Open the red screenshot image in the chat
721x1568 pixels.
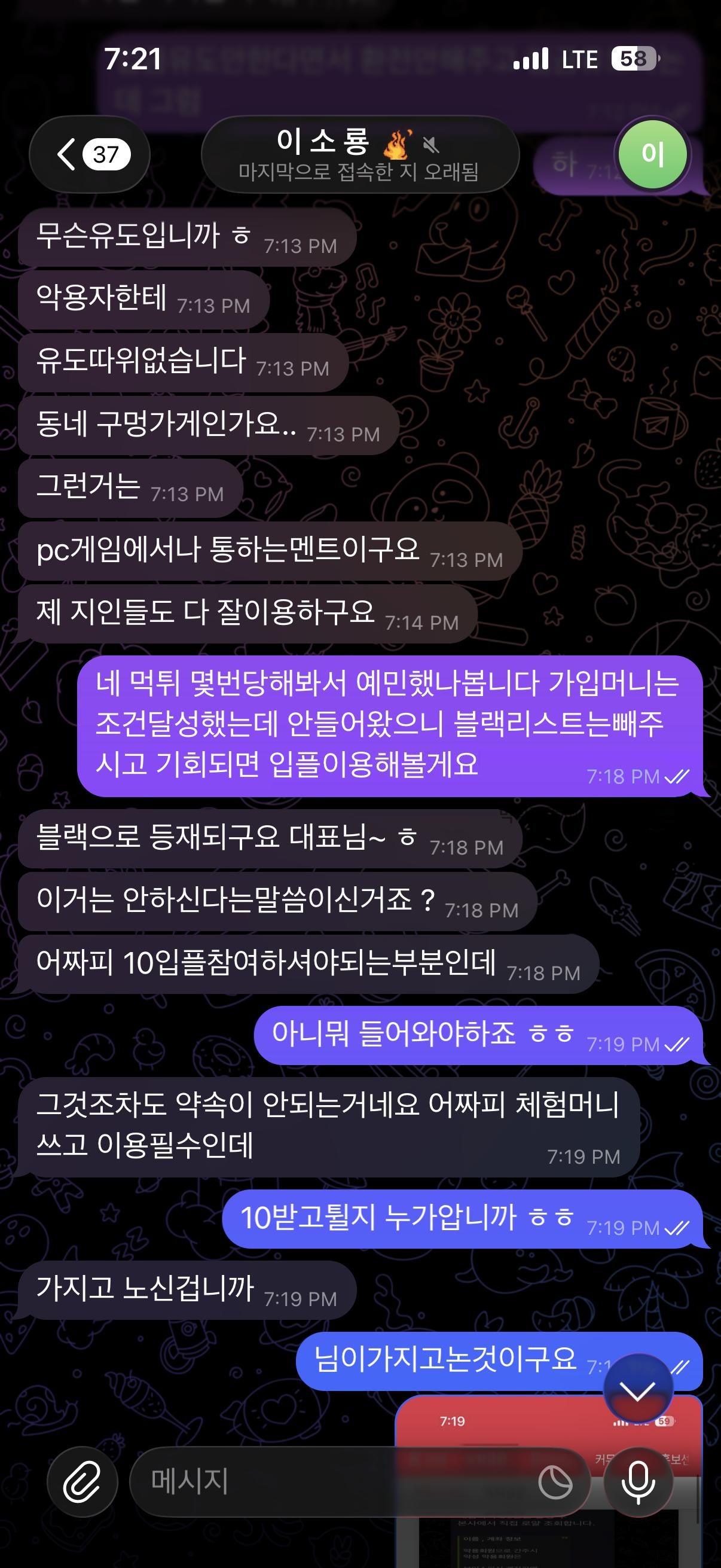[548, 1481]
